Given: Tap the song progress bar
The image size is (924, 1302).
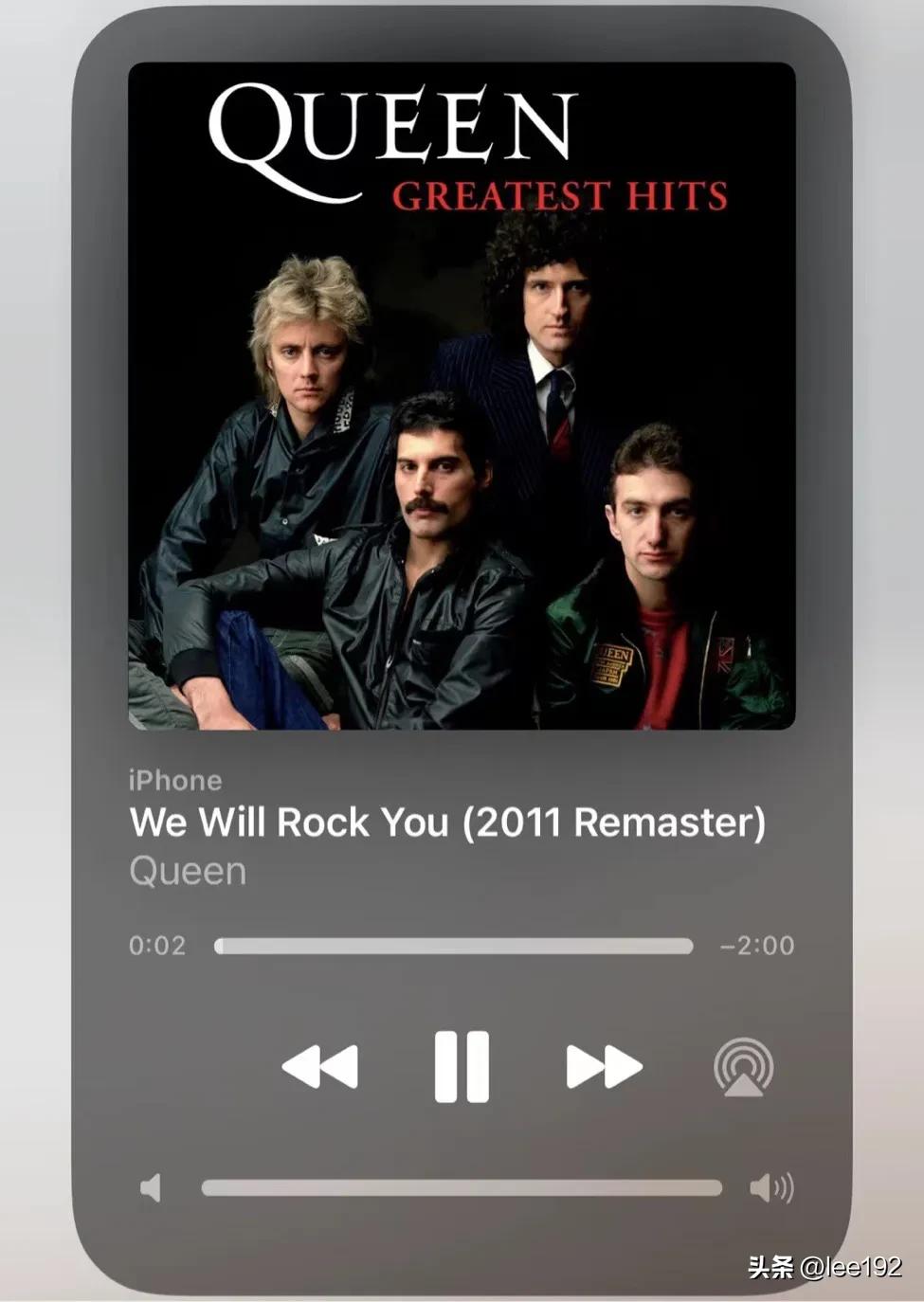Looking at the screenshot, I should 453,946.
